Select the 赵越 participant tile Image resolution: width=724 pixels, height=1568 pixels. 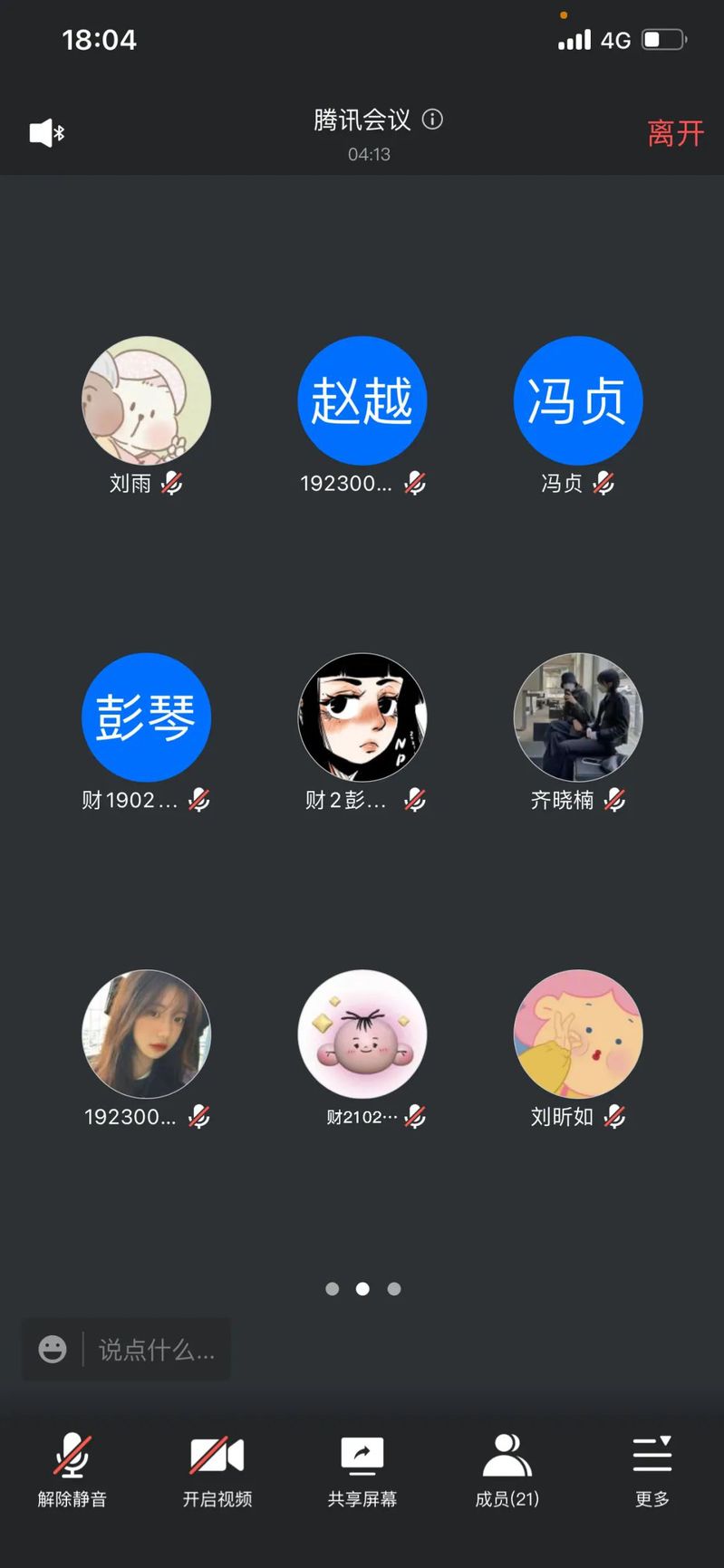pyautogui.click(x=362, y=400)
